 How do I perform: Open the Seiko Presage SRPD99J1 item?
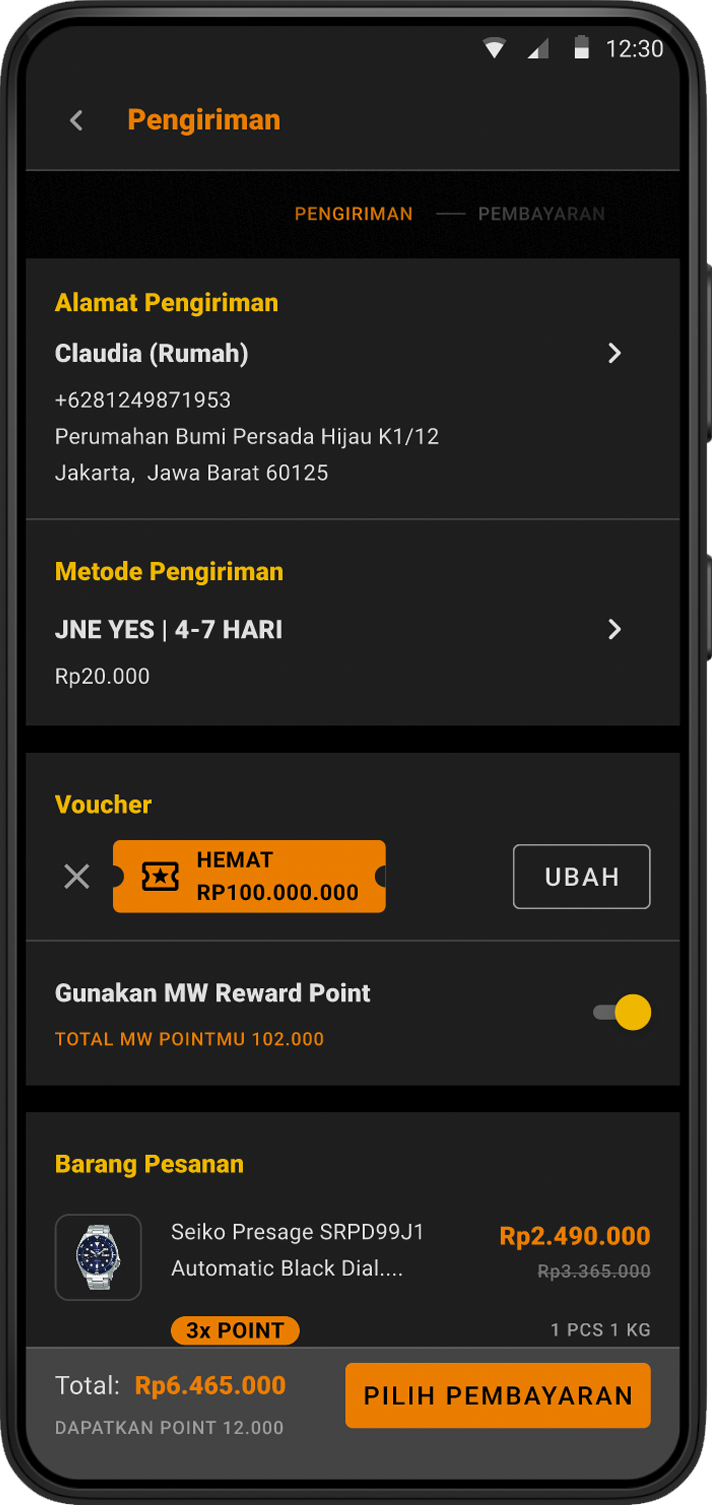(297, 1250)
